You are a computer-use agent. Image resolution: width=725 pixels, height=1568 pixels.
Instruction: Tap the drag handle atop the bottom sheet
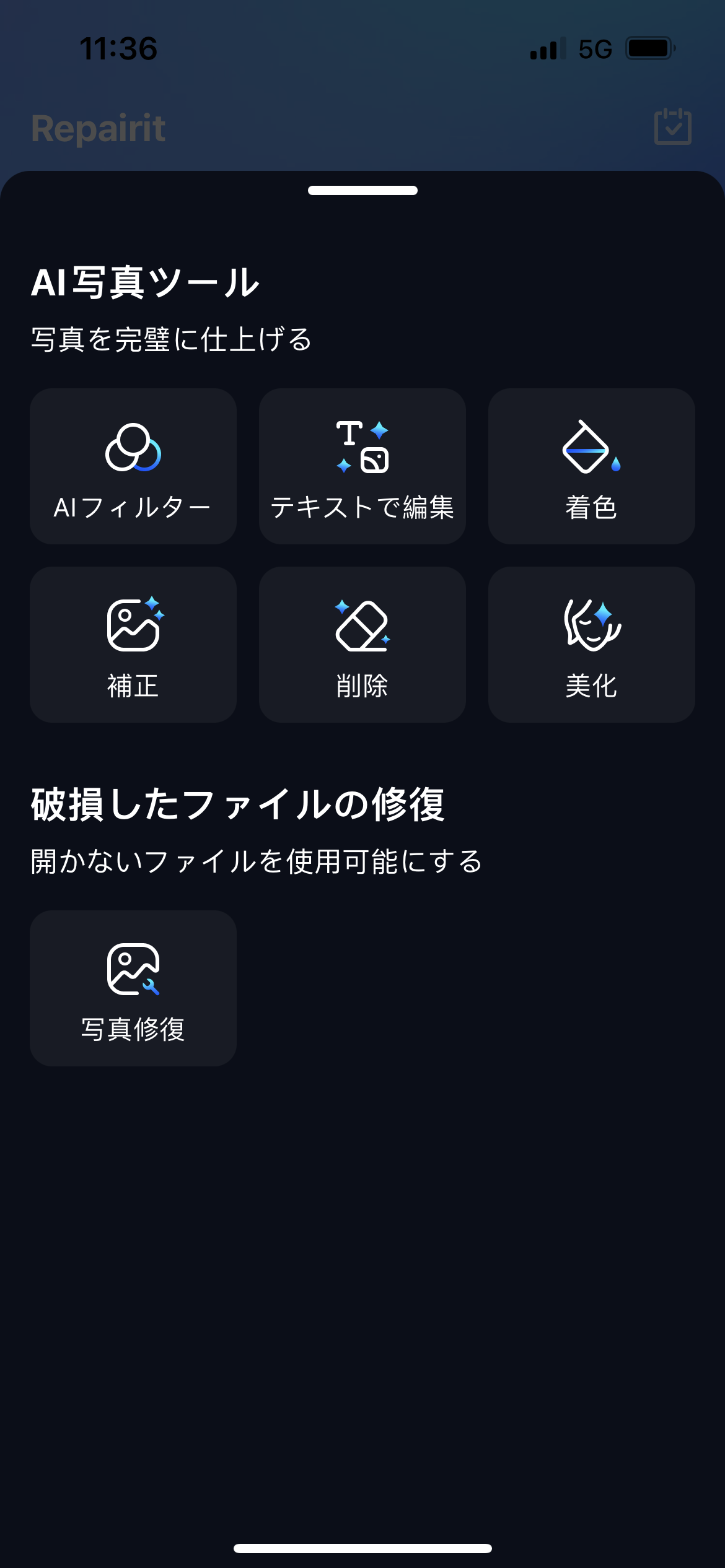point(362,192)
